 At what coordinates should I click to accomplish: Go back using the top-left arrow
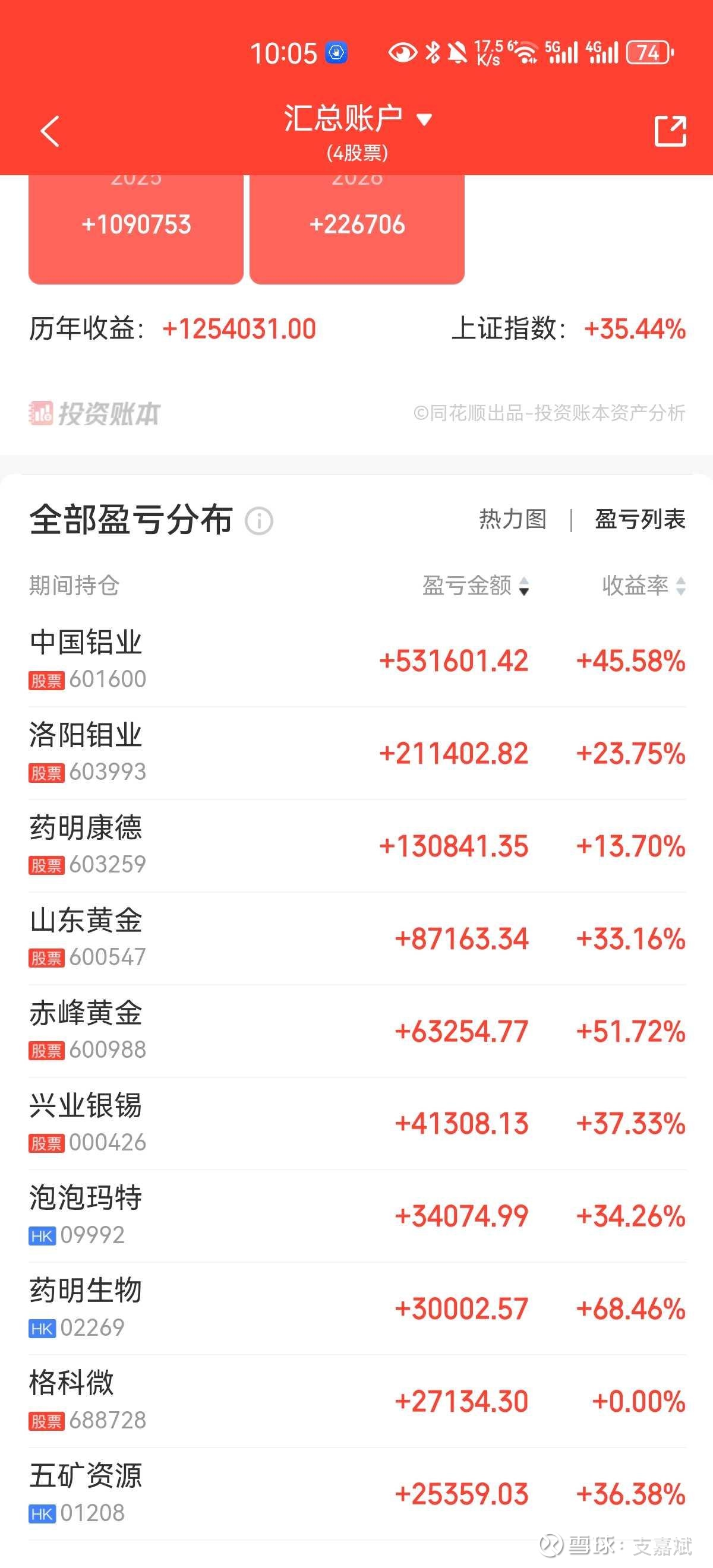(x=50, y=131)
